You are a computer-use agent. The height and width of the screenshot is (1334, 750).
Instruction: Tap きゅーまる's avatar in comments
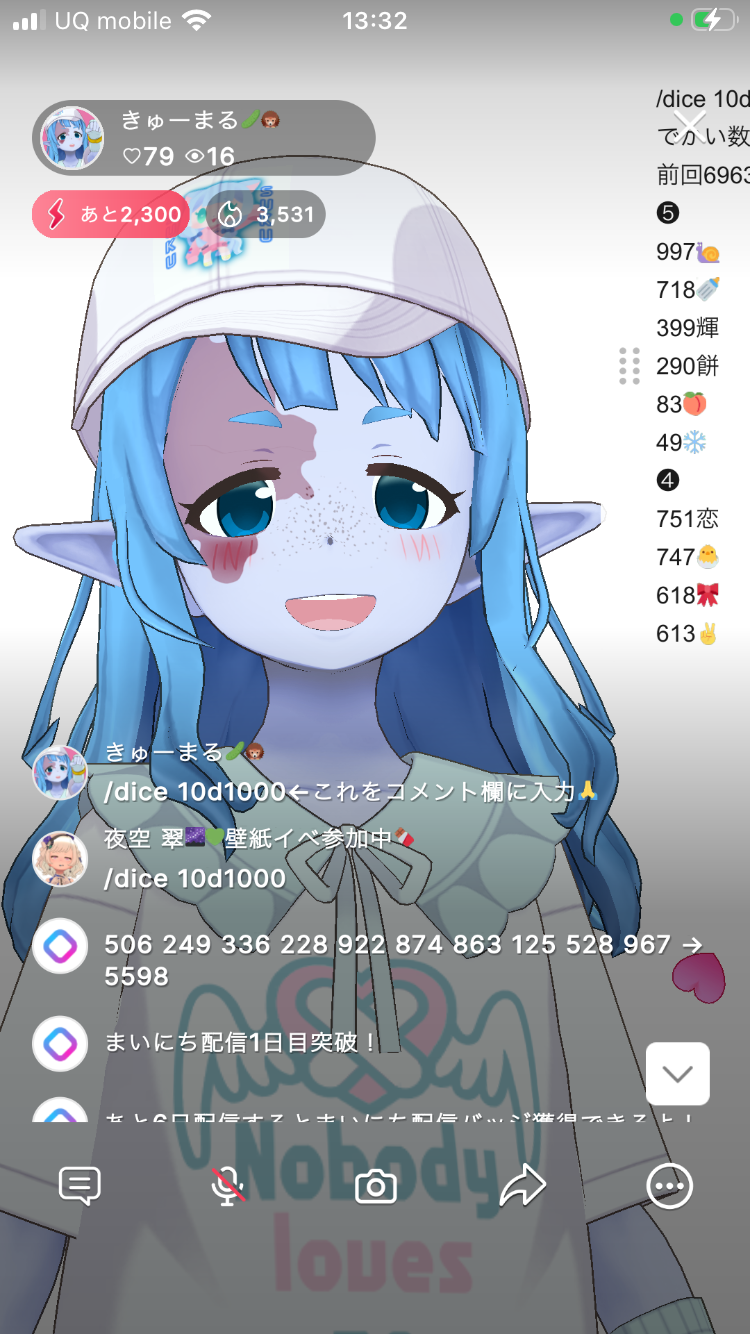click(x=60, y=772)
